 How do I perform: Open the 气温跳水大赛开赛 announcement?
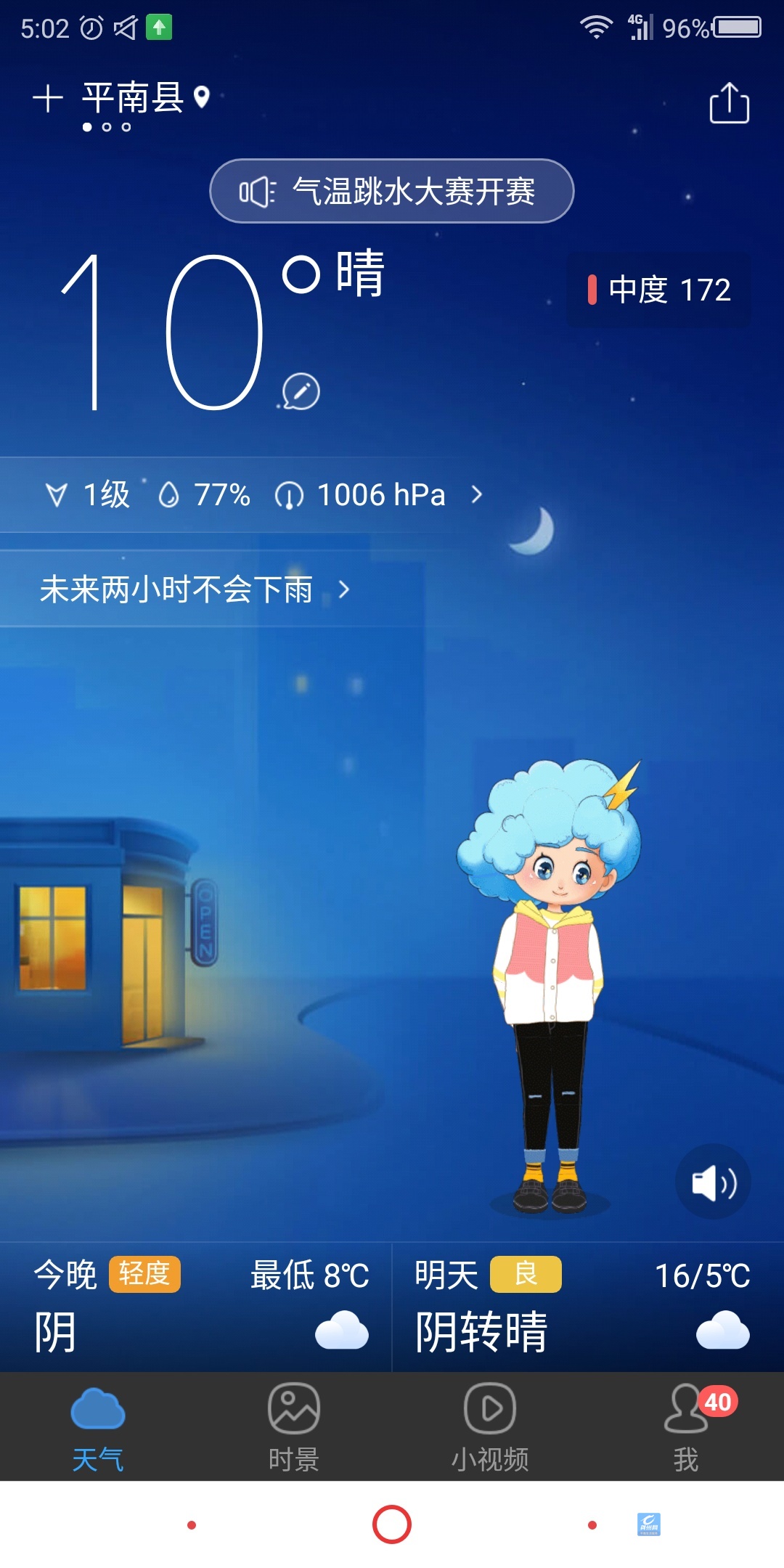click(392, 192)
